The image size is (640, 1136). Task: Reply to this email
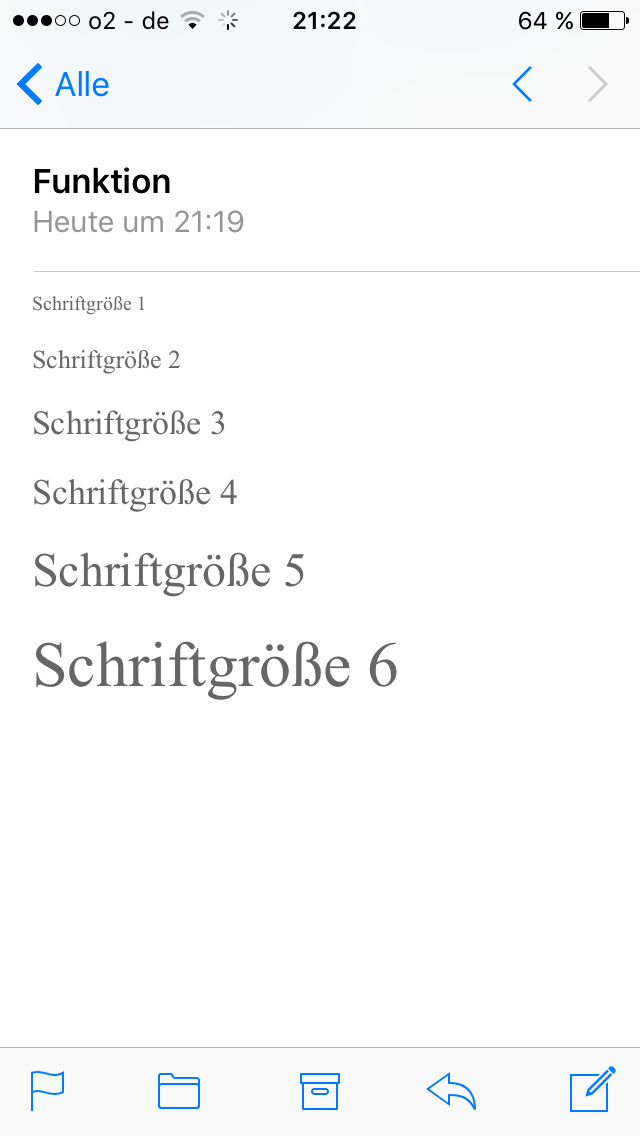tap(451, 1090)
